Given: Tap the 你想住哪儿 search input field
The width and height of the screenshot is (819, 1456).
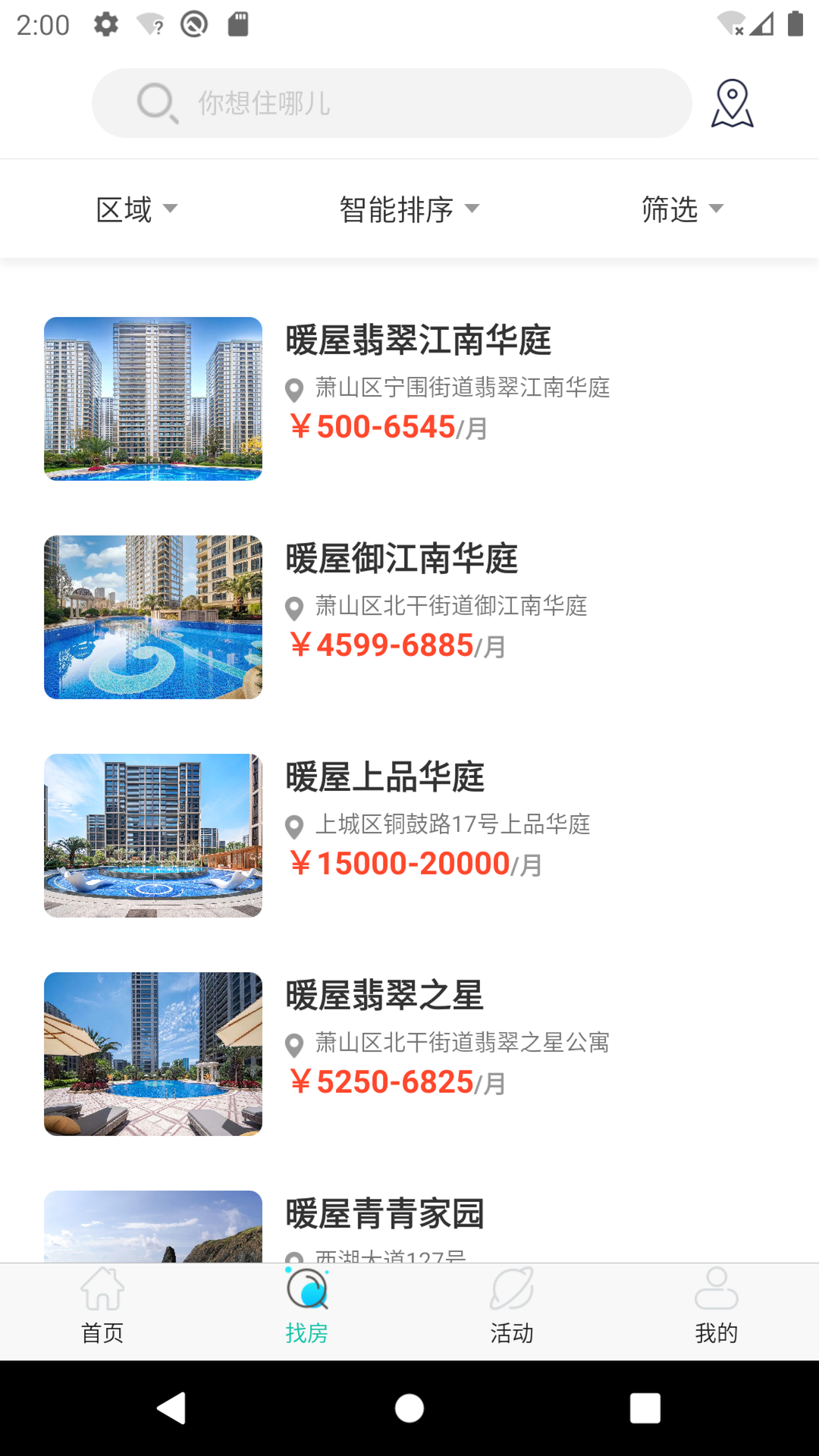Looking at the screenshot, I should coord(391,103).
